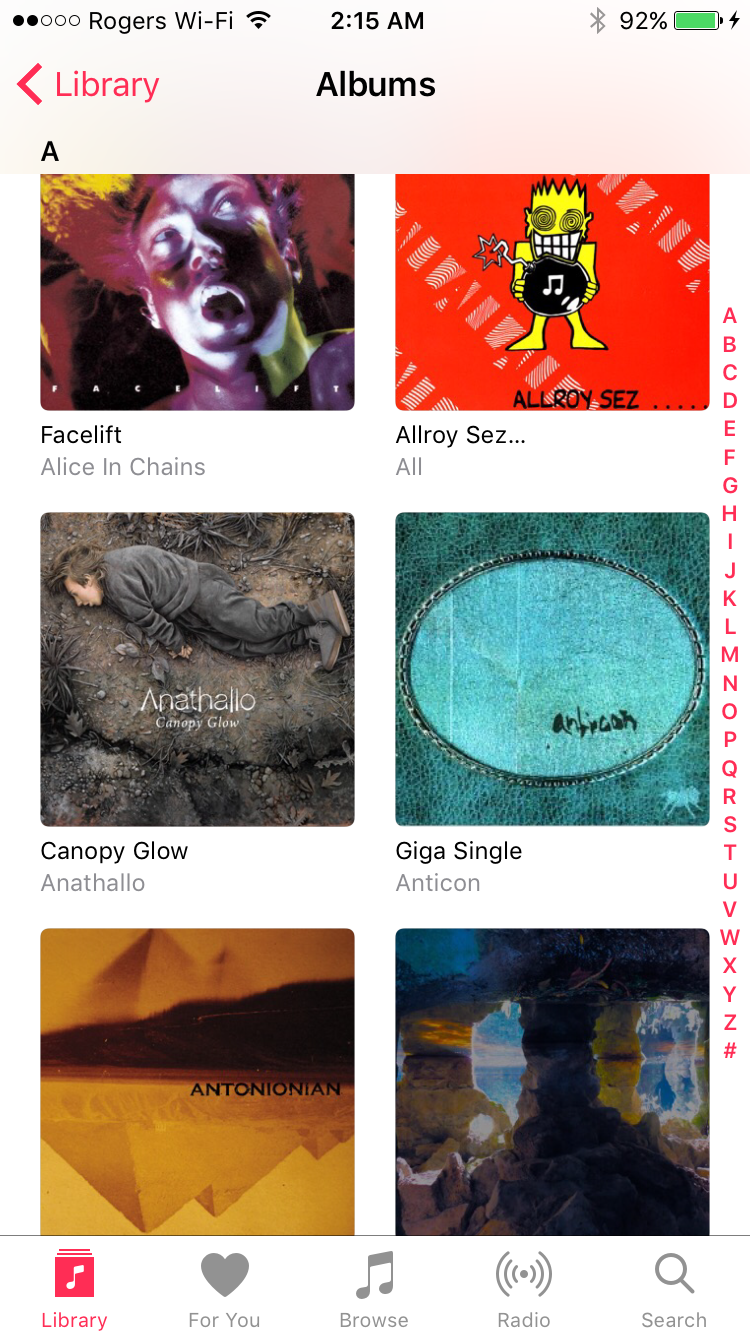
Task: Select the Library tab in the bottom bar
Action: tap(74, 1290)
